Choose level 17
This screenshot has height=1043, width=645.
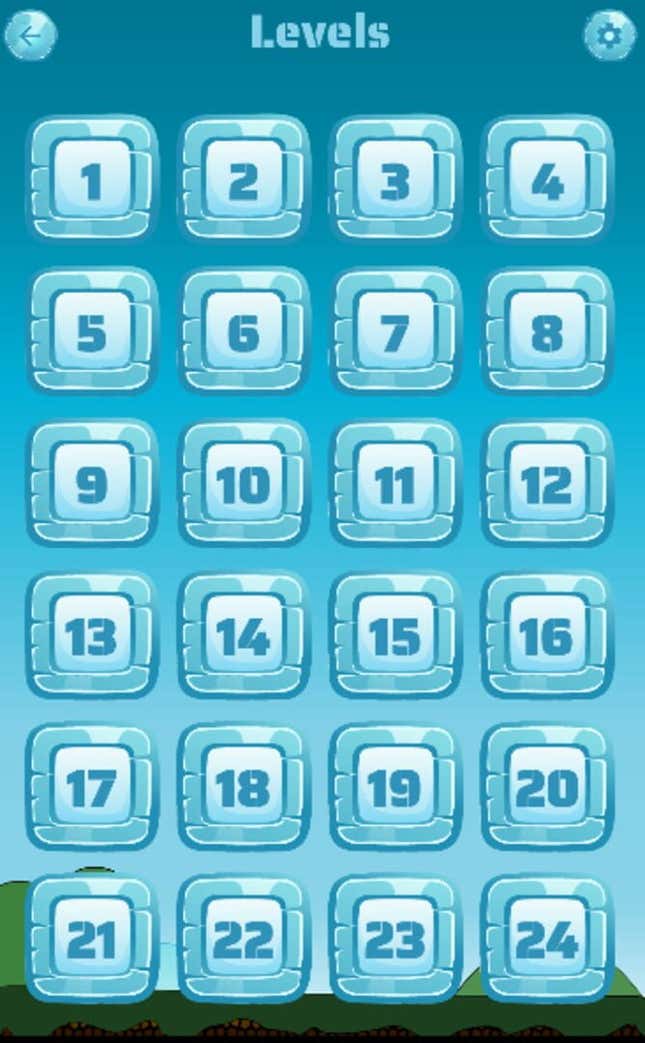[x=92, y=786]
